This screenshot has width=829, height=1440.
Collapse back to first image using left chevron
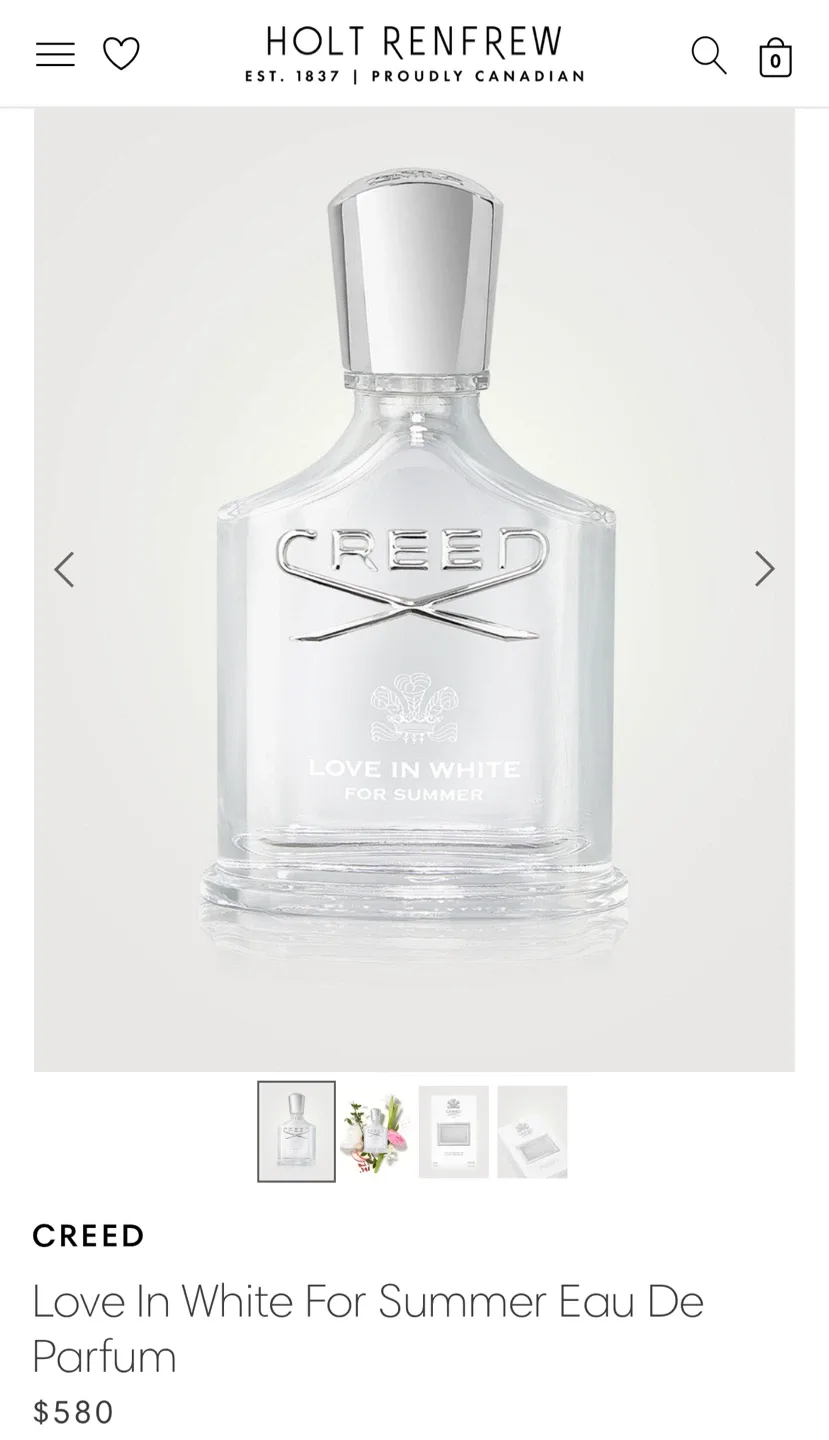coord(64,568)
